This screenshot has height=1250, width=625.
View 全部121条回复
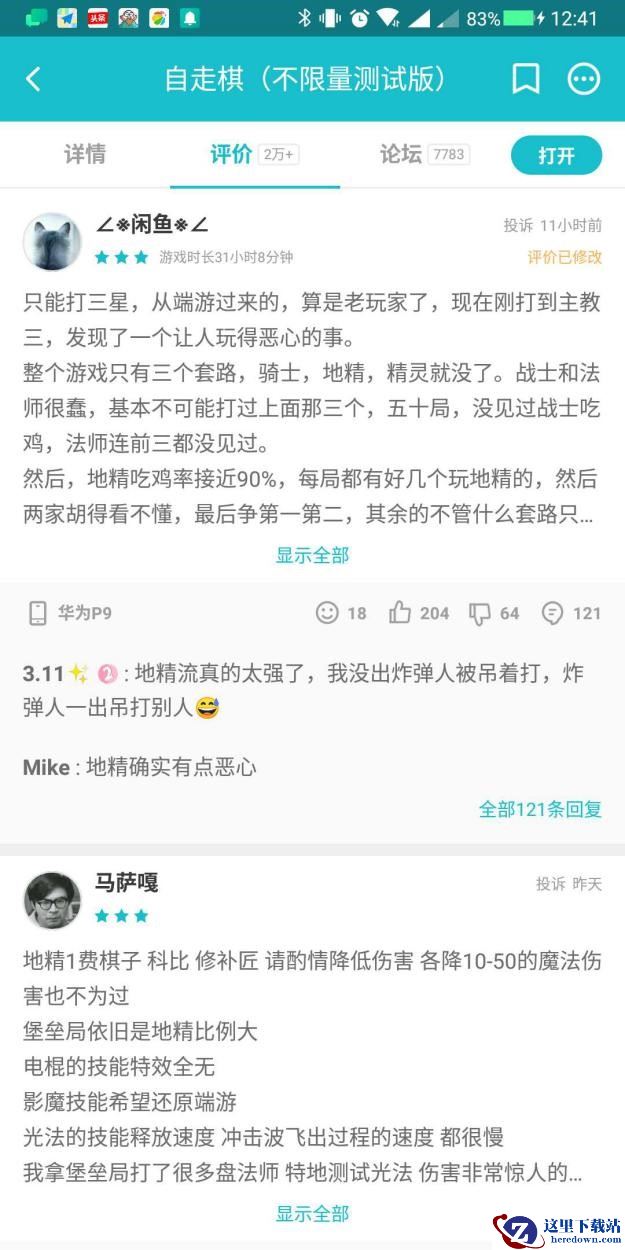pos(540,809)
